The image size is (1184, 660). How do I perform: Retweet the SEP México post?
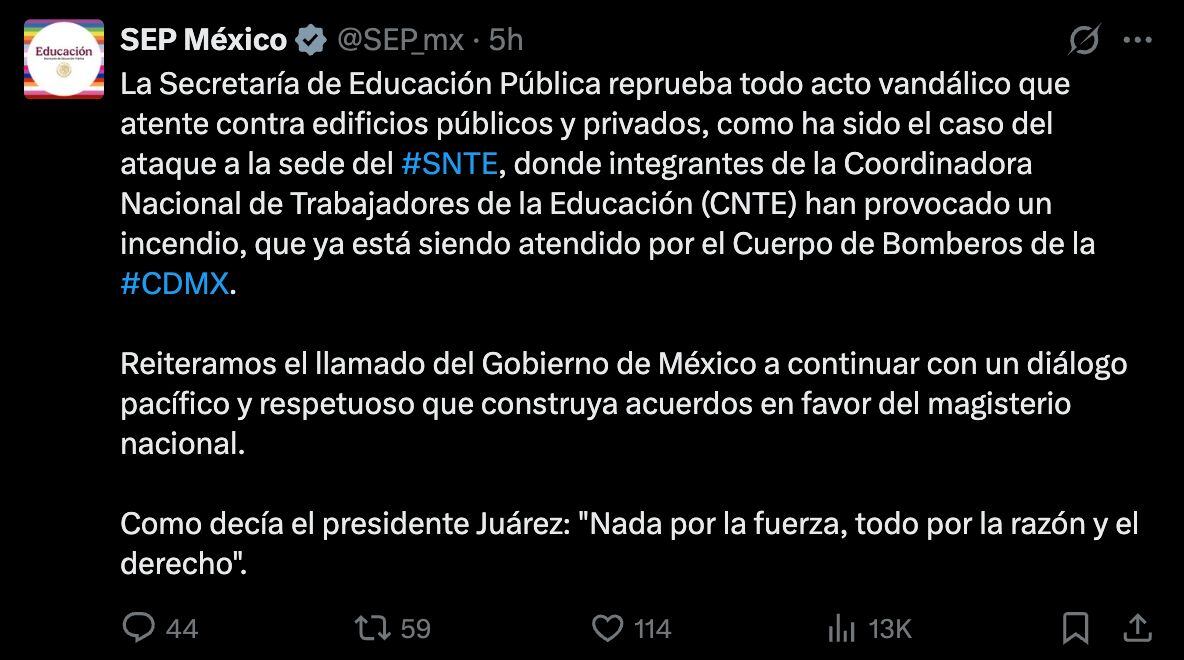[x=371, y=627]
